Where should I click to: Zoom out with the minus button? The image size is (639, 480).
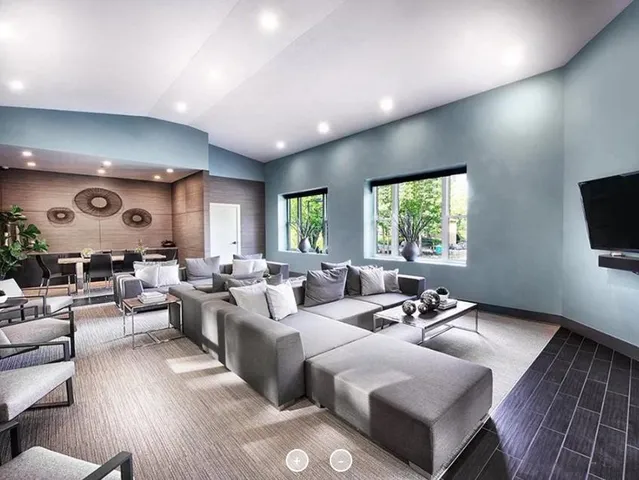(x=341, y=460)
